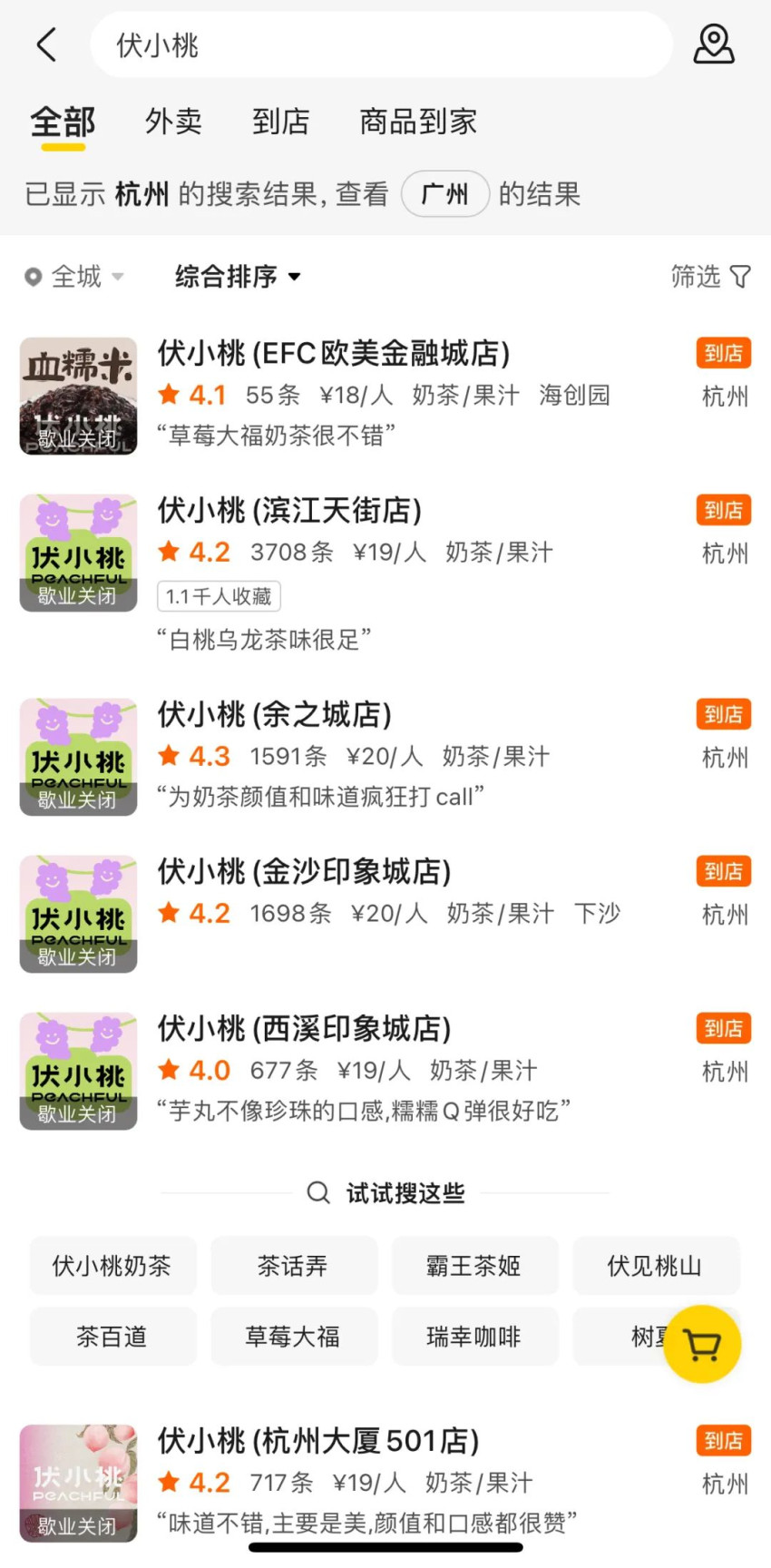Tap the 瑞幸咖啡 suggestion chip
The width and height of the screenshot is (771, 1568).
coord(474,1336)
